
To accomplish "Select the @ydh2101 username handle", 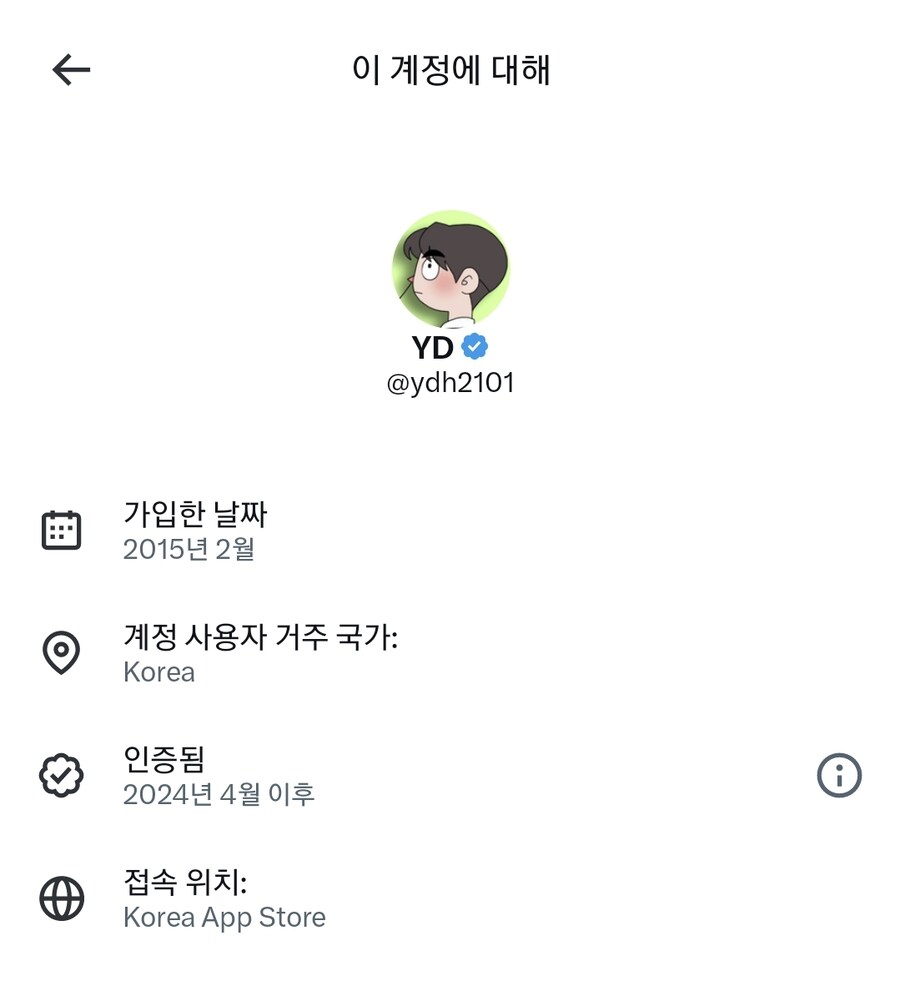I will pos(450,382).
